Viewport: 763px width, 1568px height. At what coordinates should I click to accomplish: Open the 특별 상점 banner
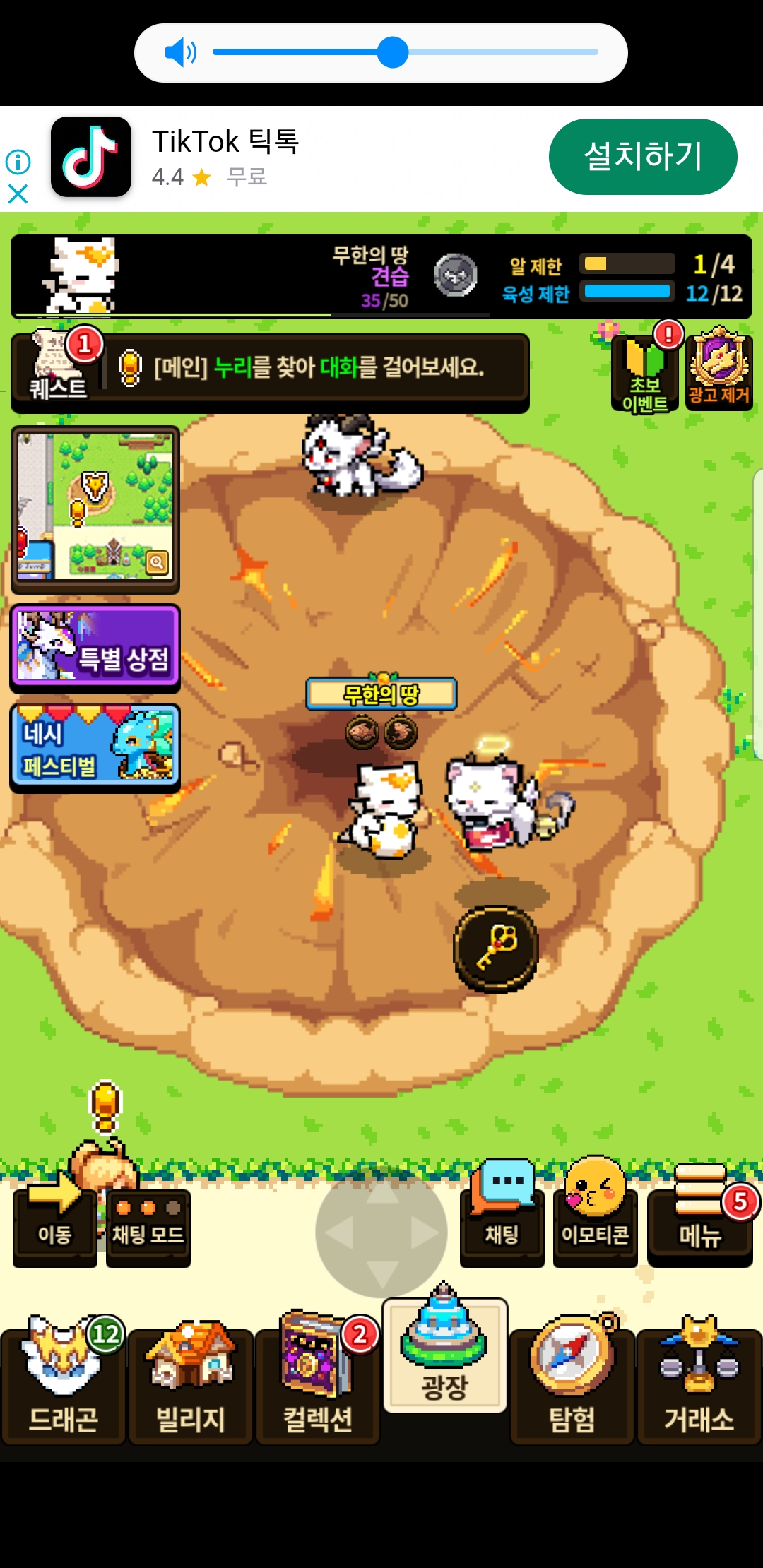tap(95, 648)
